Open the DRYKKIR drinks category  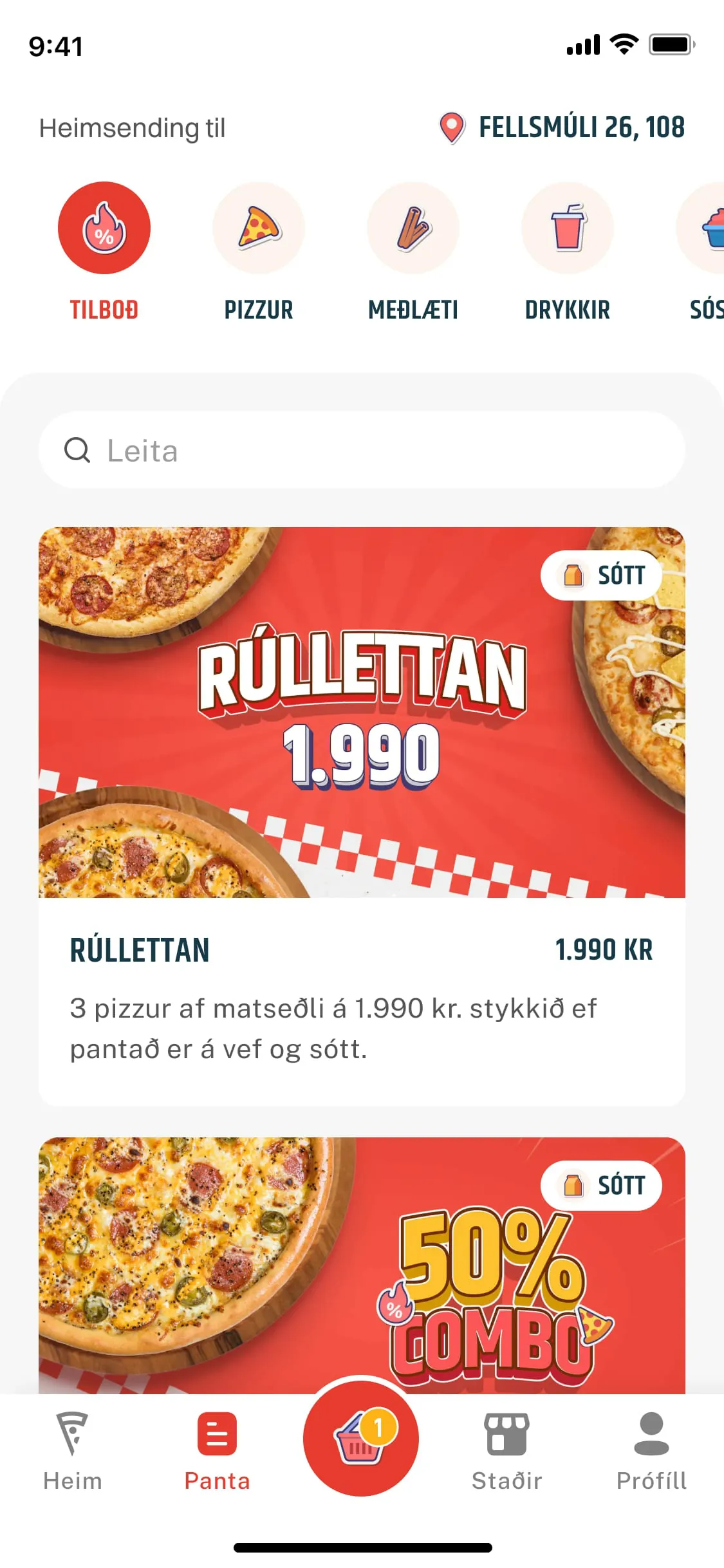coord(567,228)
